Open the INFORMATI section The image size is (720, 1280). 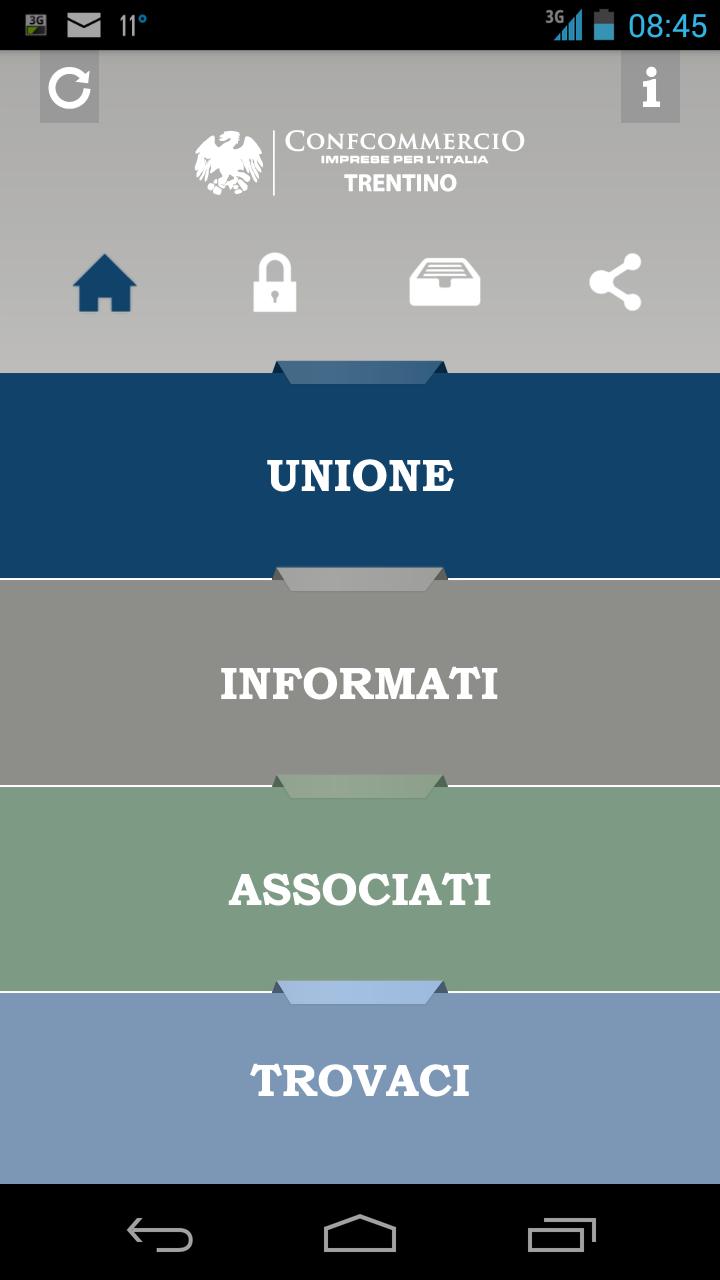[x=360, y=684]
